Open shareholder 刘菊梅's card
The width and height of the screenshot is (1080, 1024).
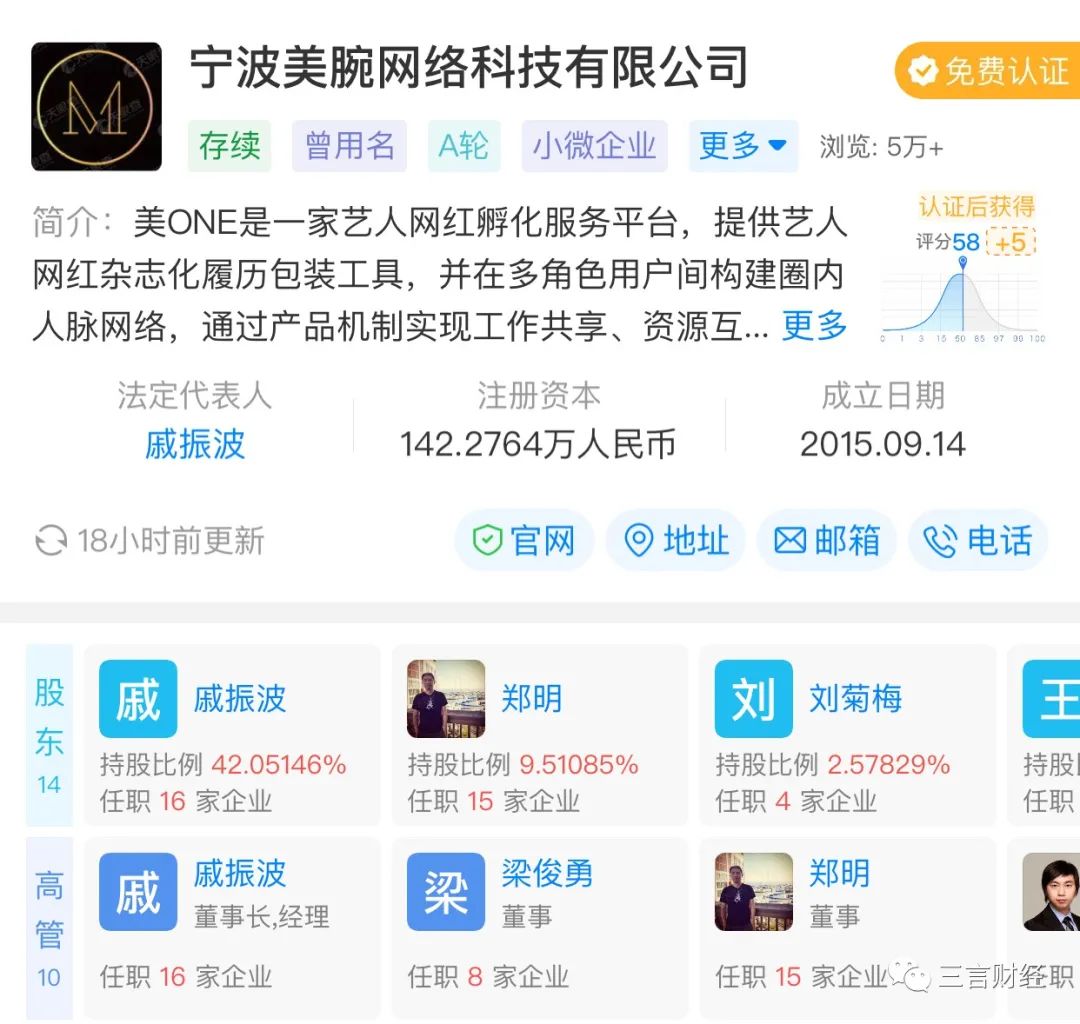pos(847,734)
